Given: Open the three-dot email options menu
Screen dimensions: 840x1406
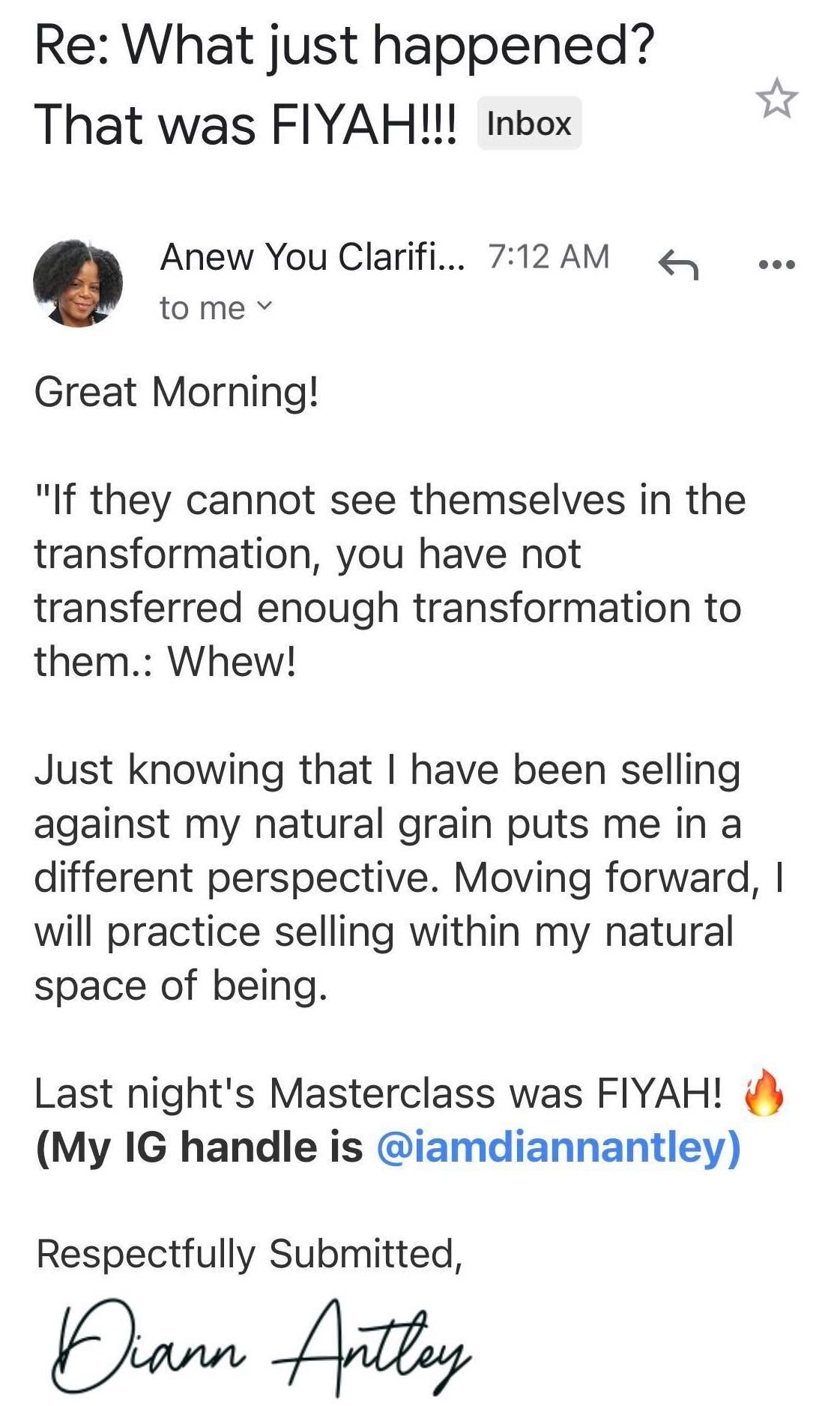Looking at the screenshot, I should click(x=776, y=264).
